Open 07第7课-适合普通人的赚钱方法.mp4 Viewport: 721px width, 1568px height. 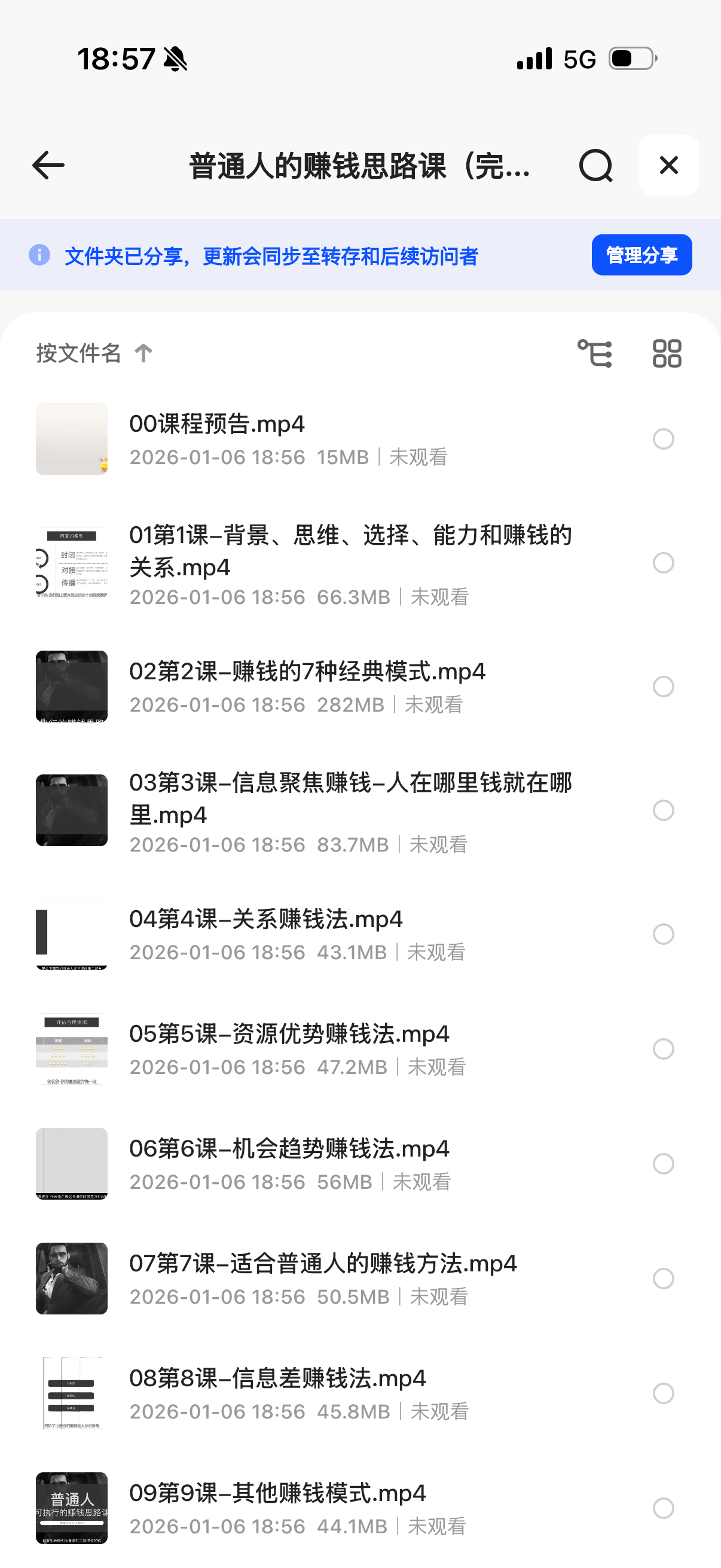click(x=322, y=1264)
